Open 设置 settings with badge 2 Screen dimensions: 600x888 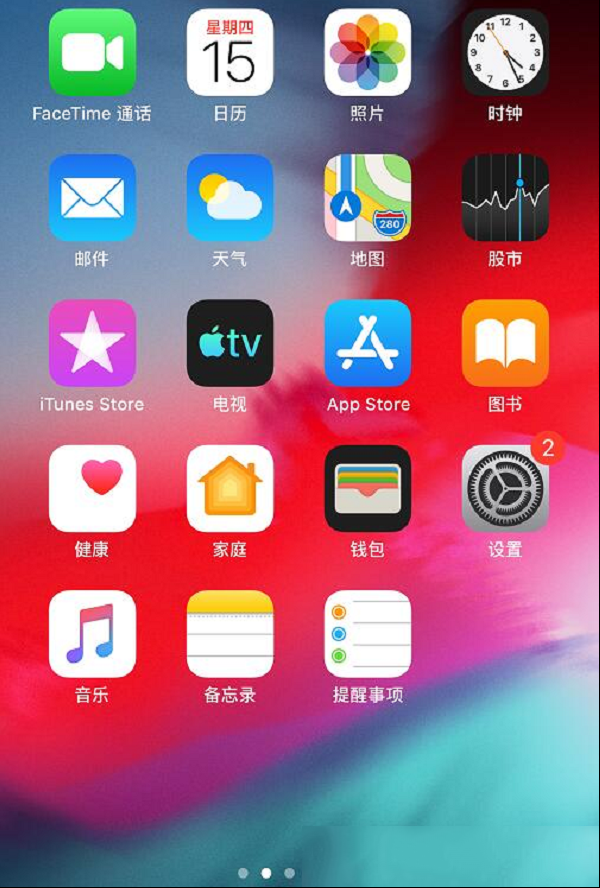[x=505, y=488]
